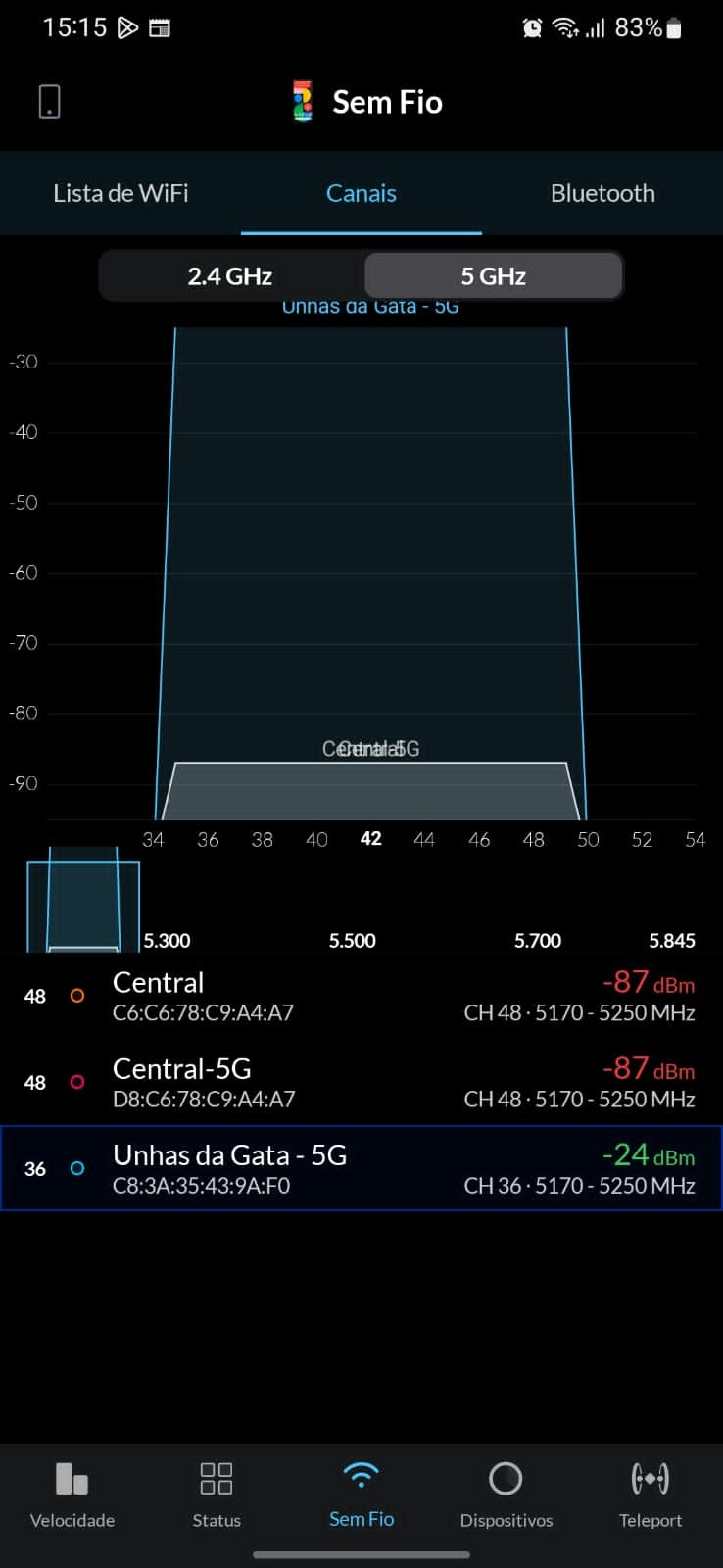Screen dimensions: 723x1568
Task: Switch to the Lista de WiFi tab
Action: point(120,193)
